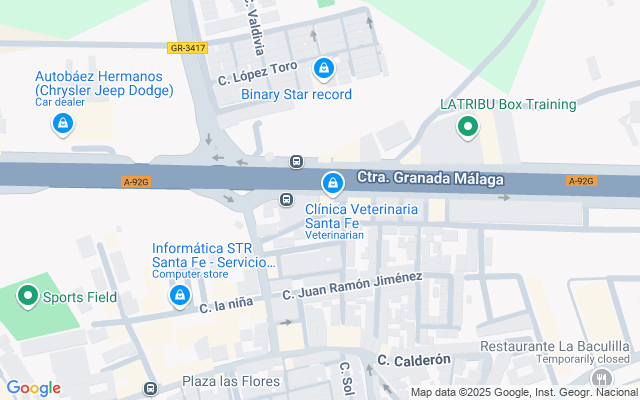
Task: Tap the Sports Field marker
Action: pos(27,296)
